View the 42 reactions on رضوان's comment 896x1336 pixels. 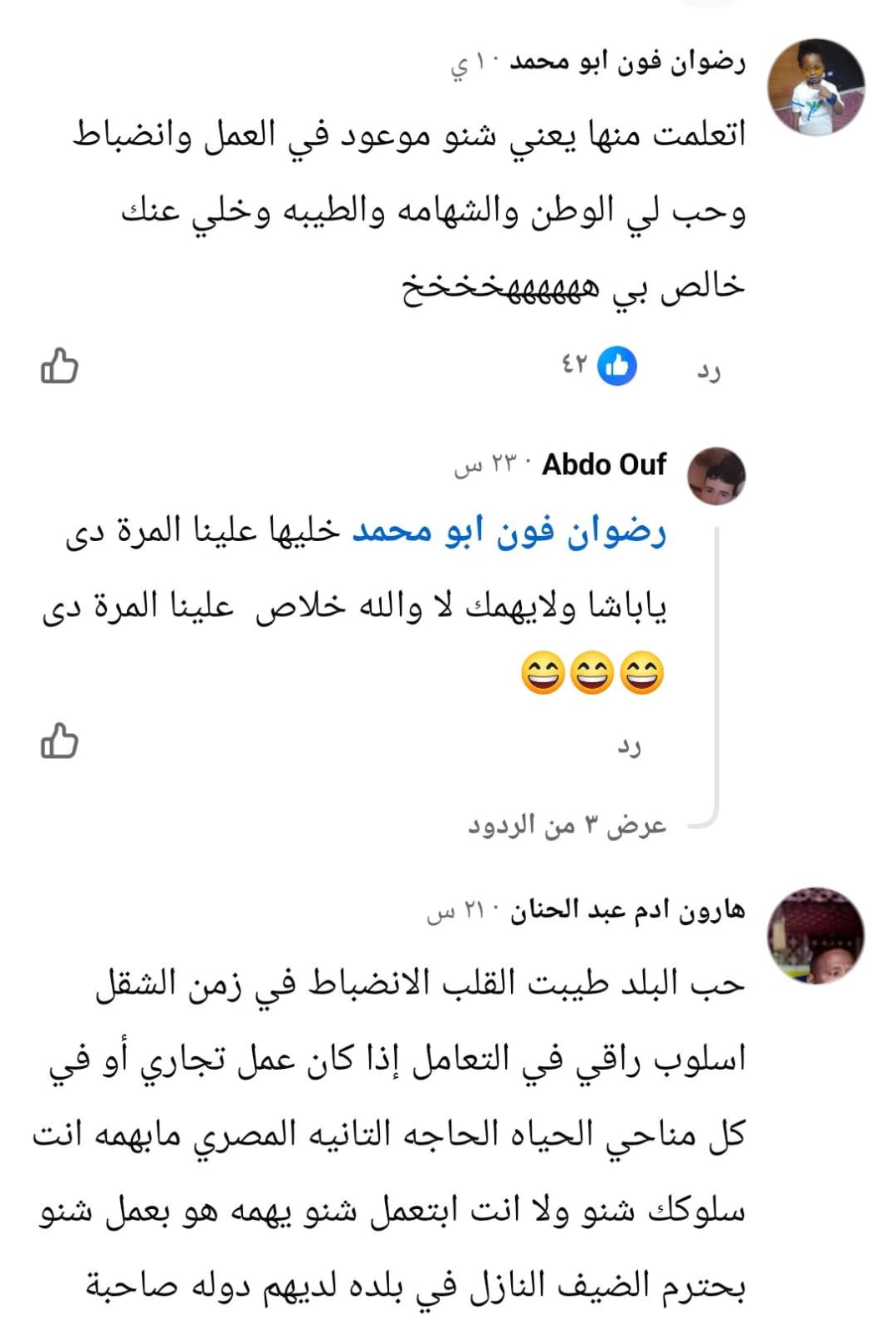click(x=599, y=365)
